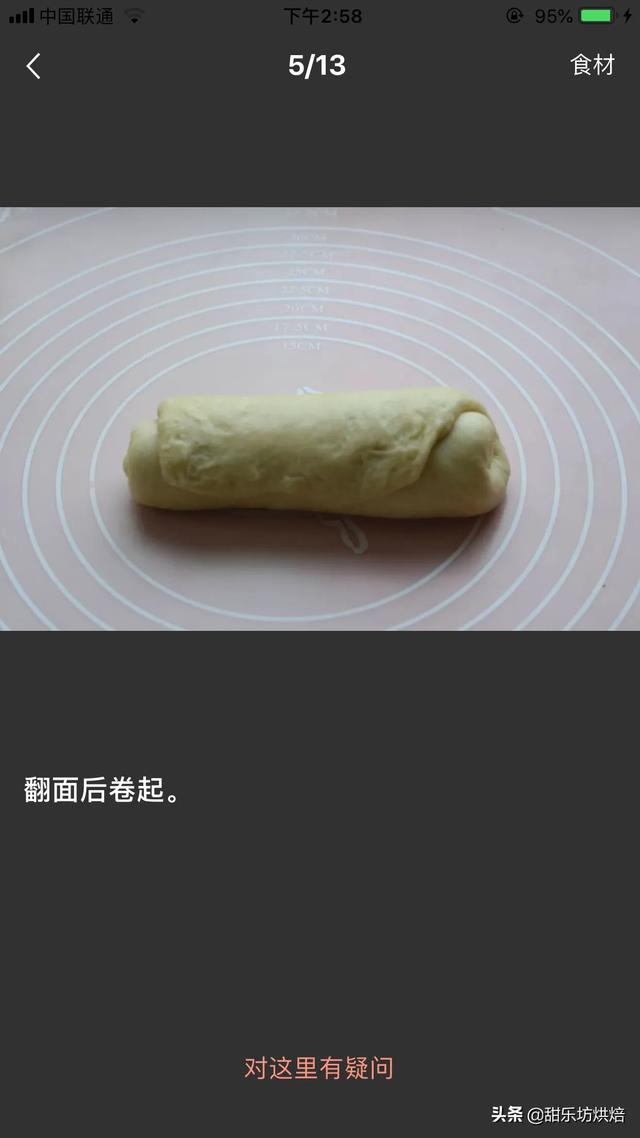This screenshot has width=640, height=1138.
Task: Tap the 对这里有疑问 link
Action: (319, 1068)
